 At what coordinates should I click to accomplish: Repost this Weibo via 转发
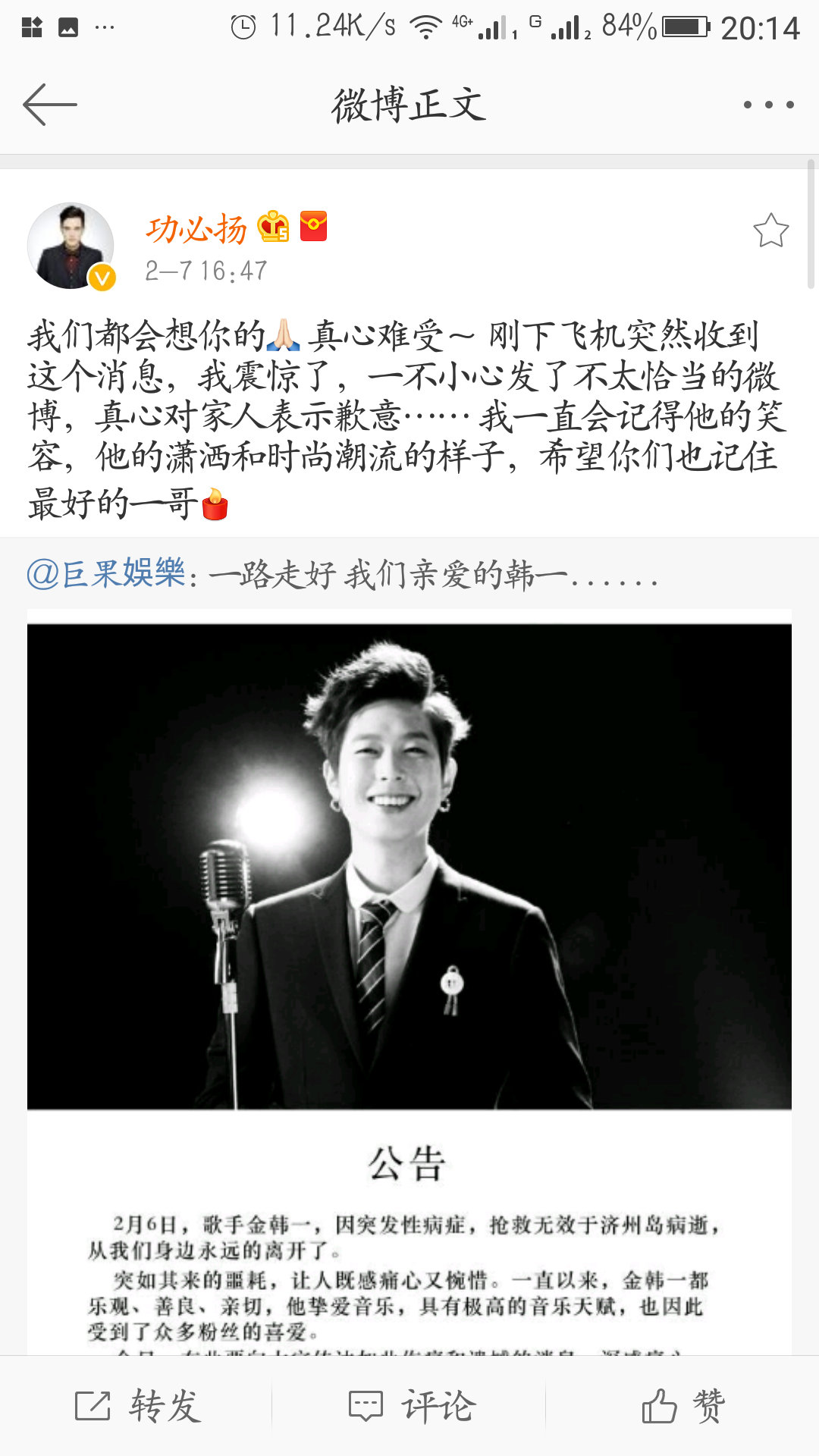coord(138,1406)
